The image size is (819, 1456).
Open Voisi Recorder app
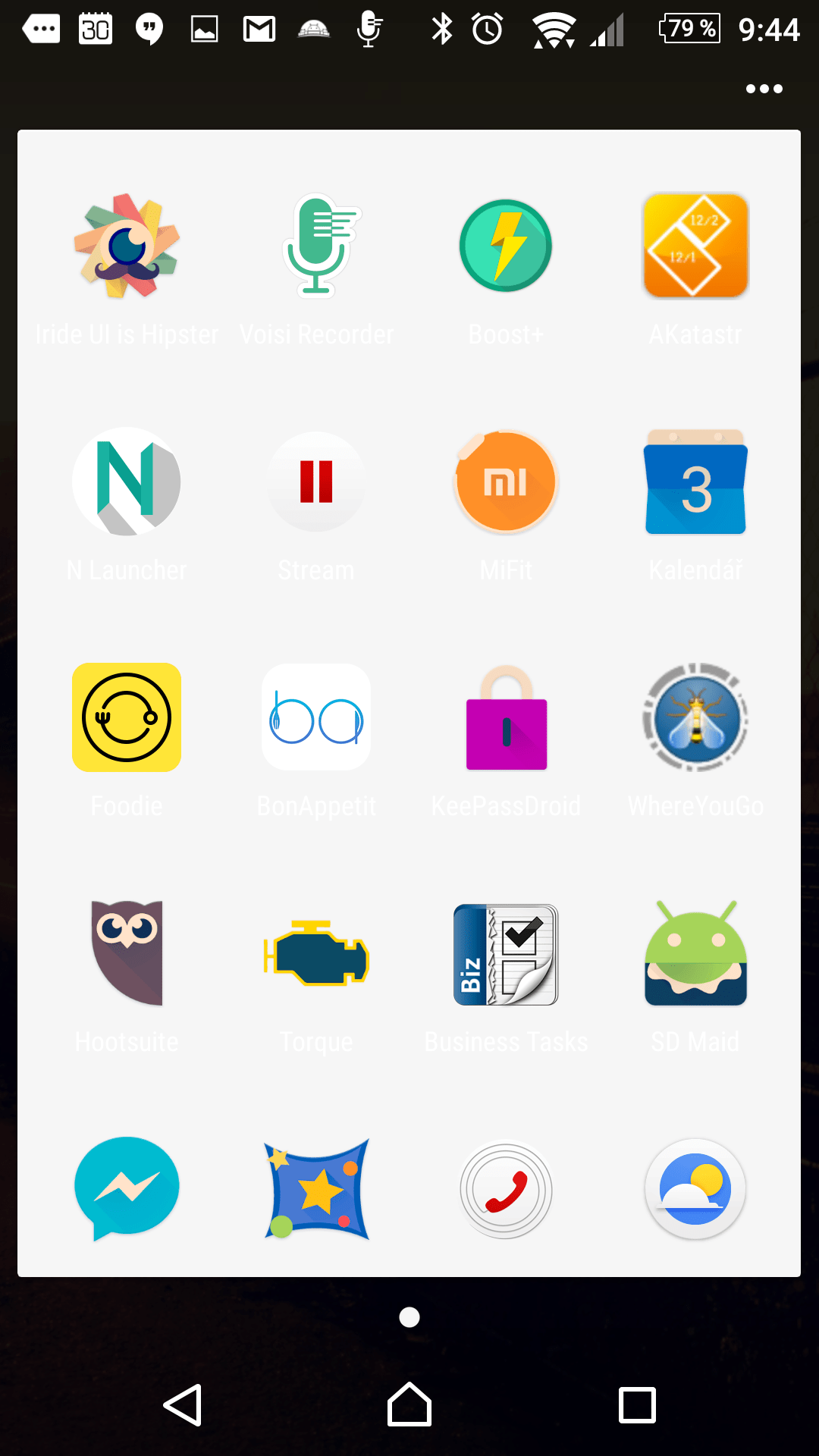click(x=316, y=246)
